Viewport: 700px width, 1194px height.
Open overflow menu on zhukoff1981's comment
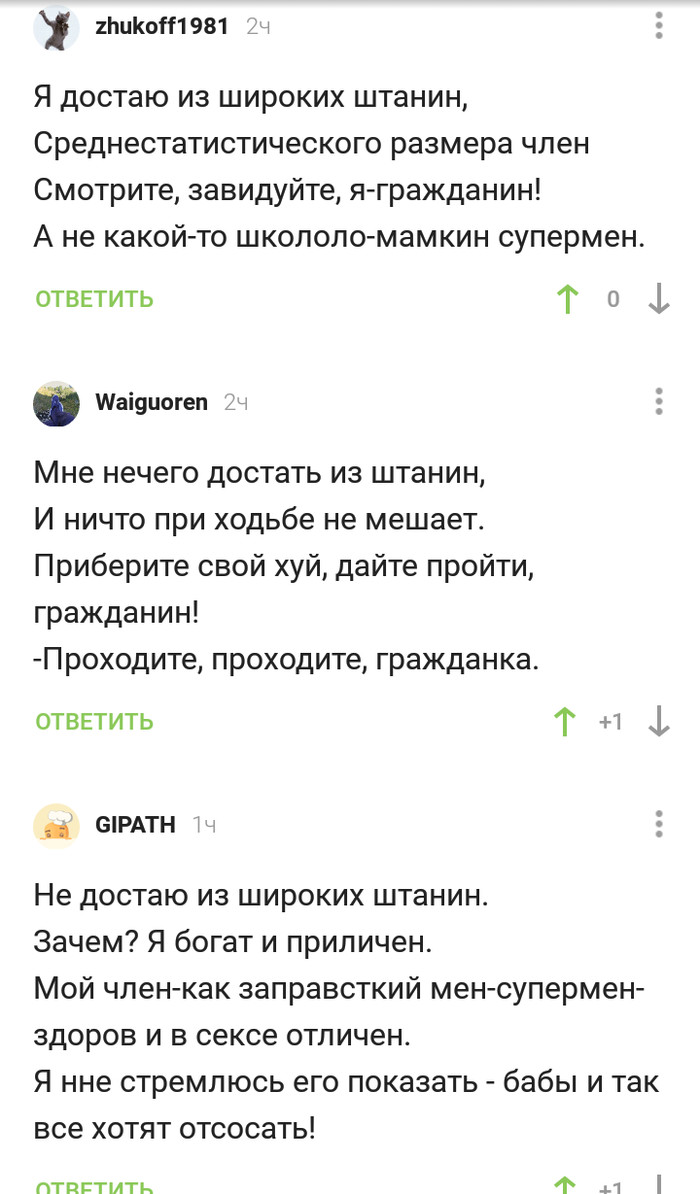tap(659, 26)
